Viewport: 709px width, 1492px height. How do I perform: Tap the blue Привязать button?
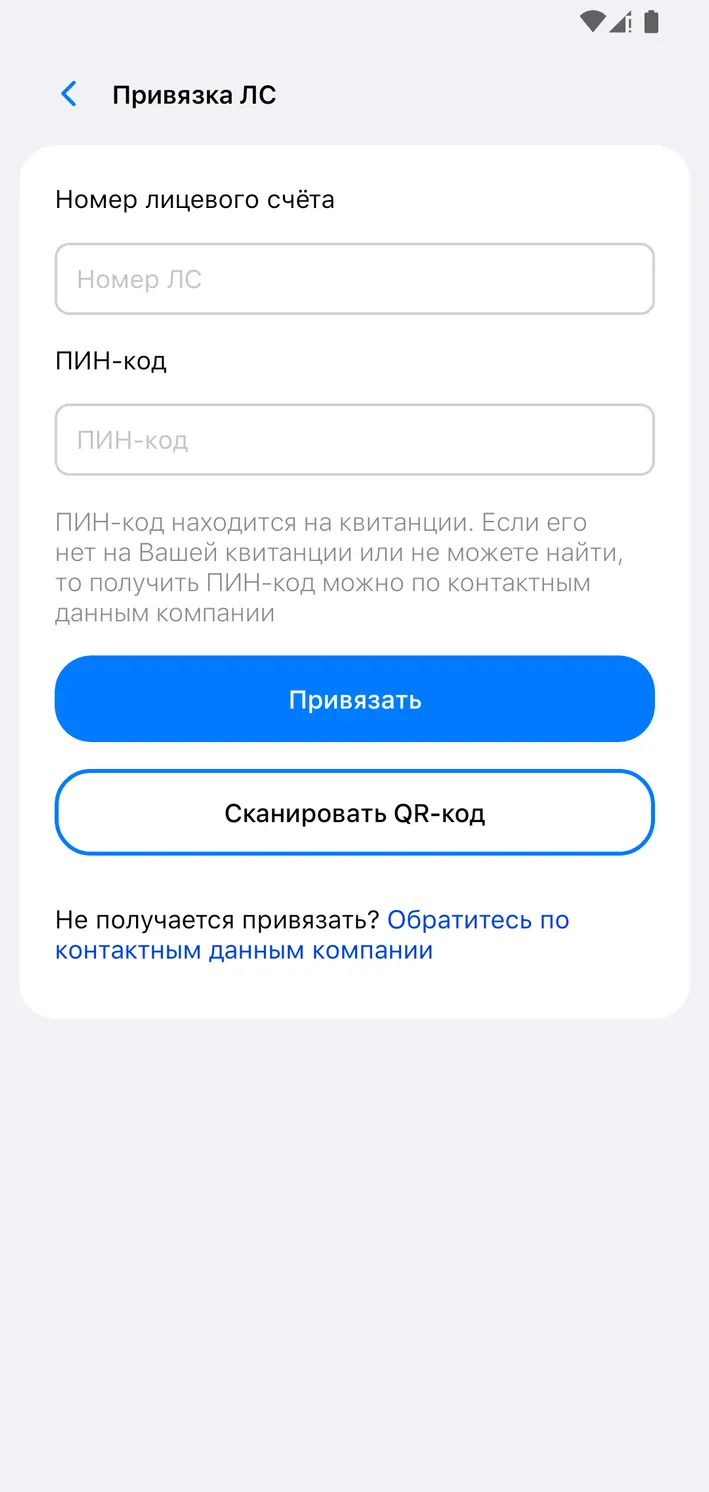coord(354,699)
